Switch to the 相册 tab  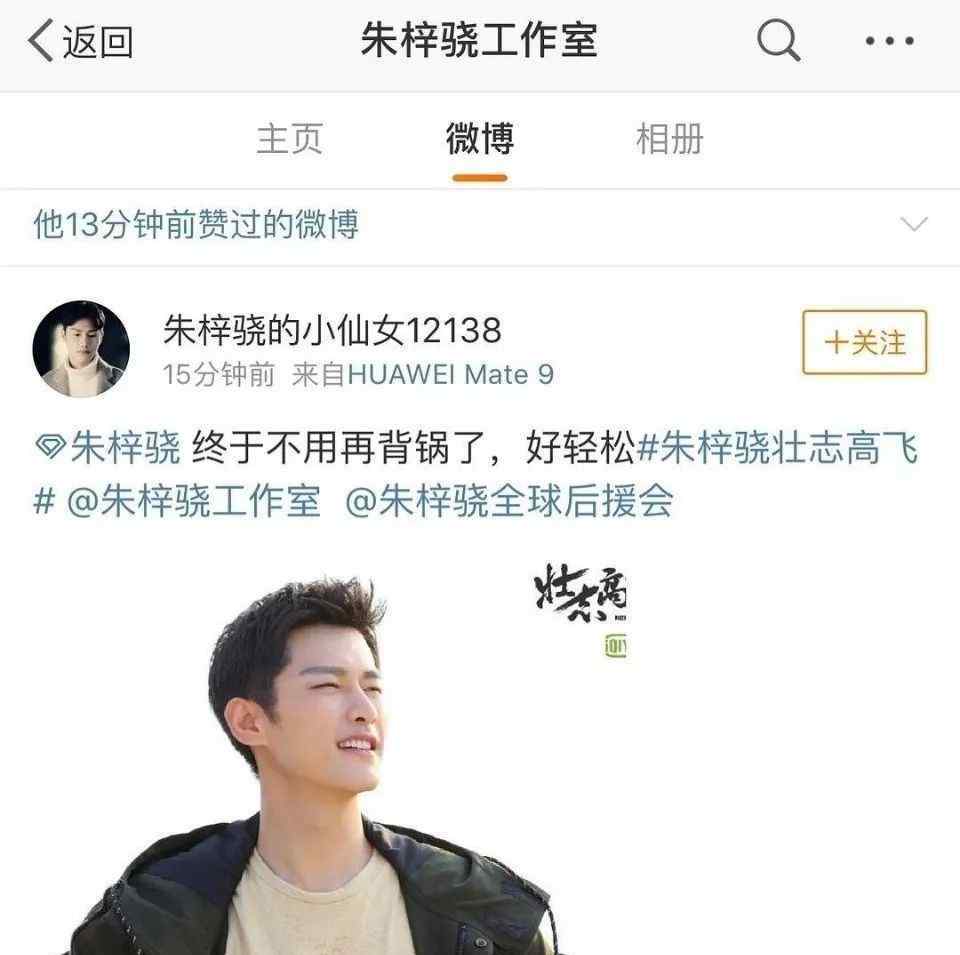click(x=669, y=139)
